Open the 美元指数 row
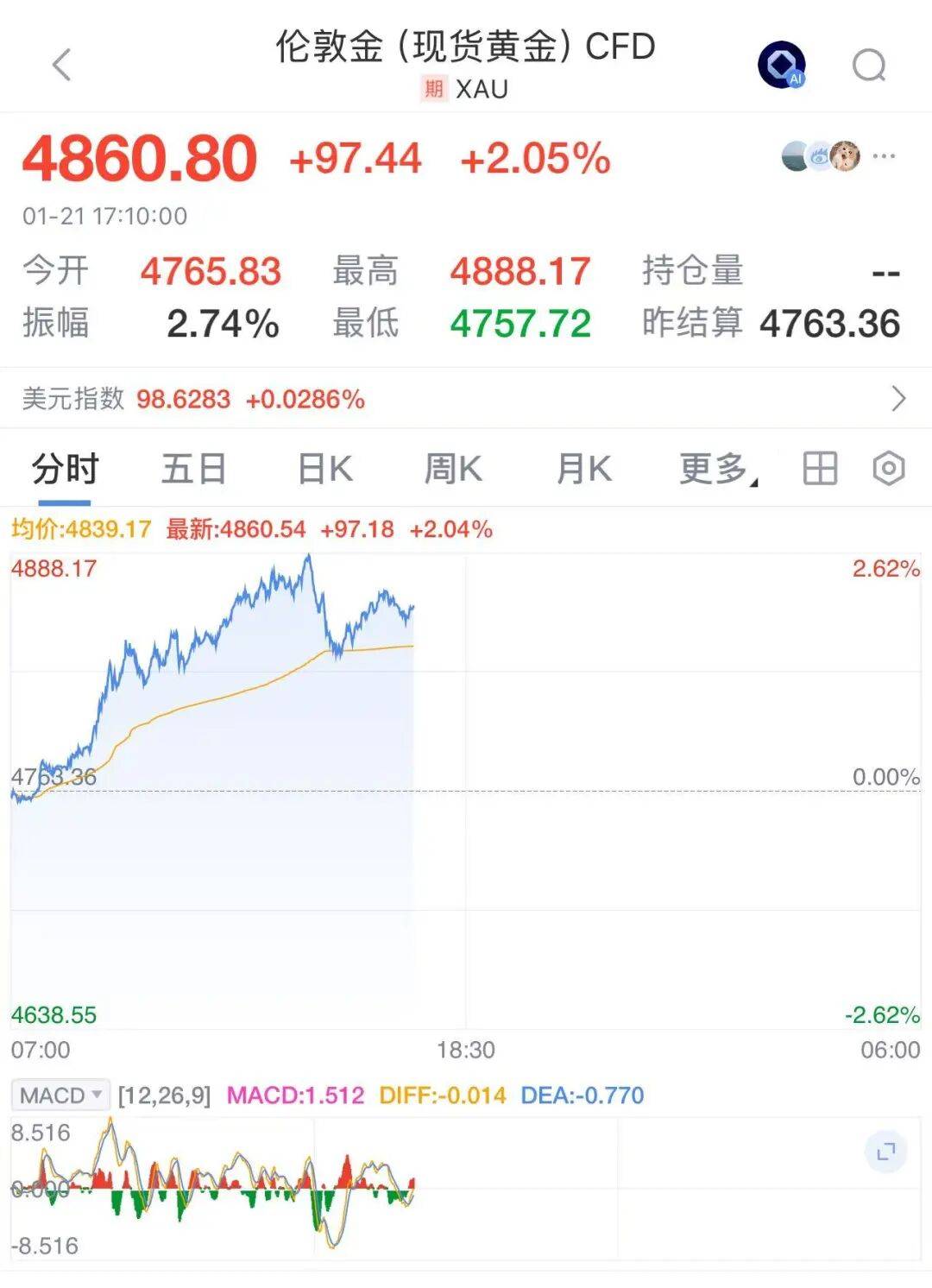Image resolution: width=932 pixels, height=1288 pixels. [x=466, y=399]
